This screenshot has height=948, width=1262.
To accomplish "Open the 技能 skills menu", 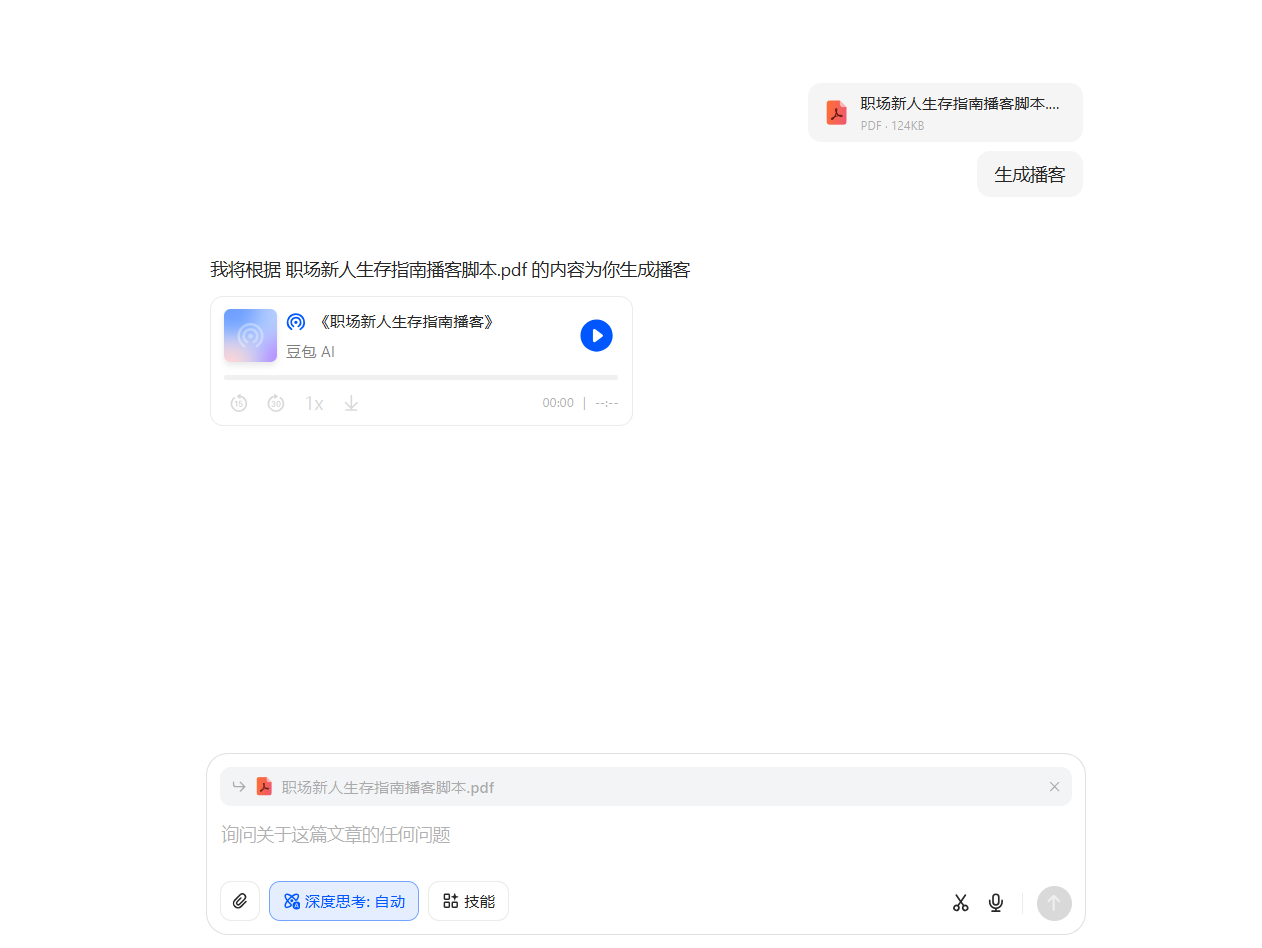I will [x=468, y=901].
